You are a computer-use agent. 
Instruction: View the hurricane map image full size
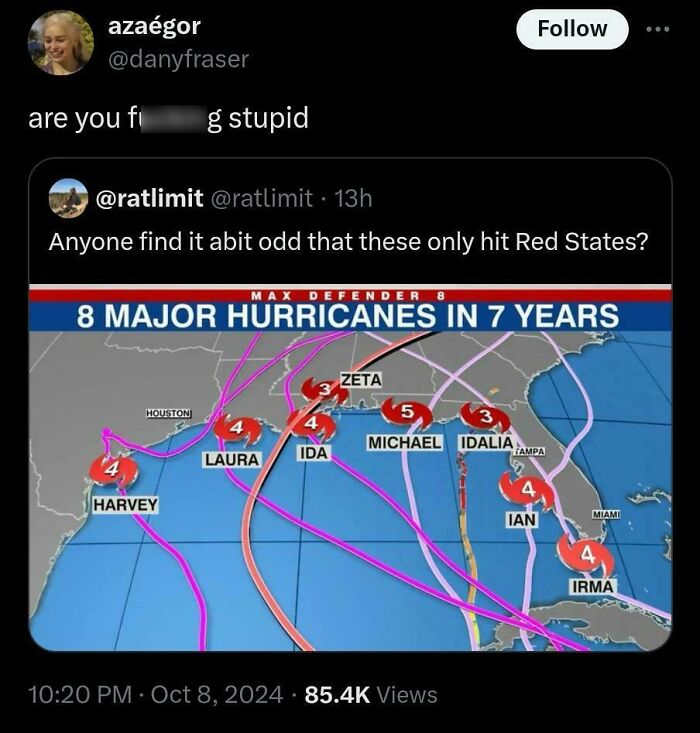pos(350,467)
